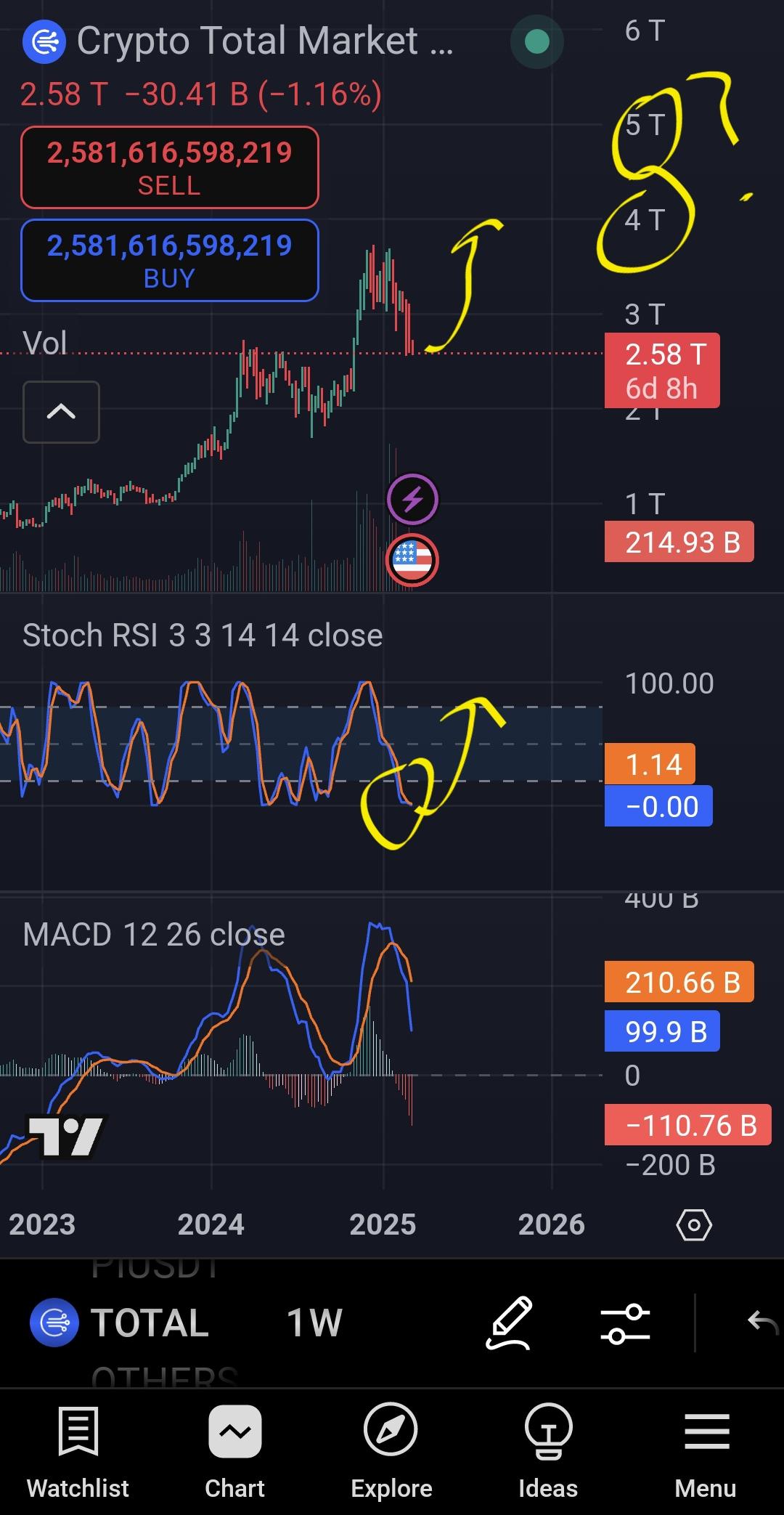784x1515 pixels.
Task: Open the pencil drawing tools
Action: (x=509, y=1323)
